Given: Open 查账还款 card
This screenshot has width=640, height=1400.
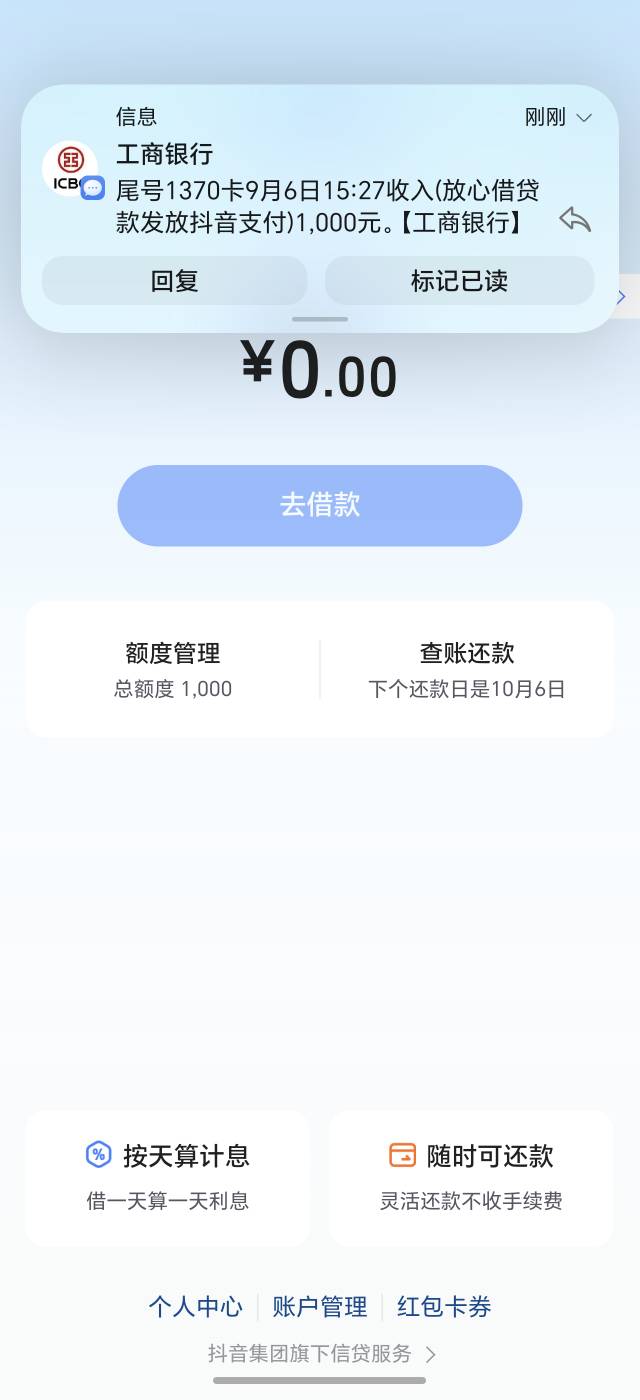Looking at the screenshot, I should tap(467, 669).
